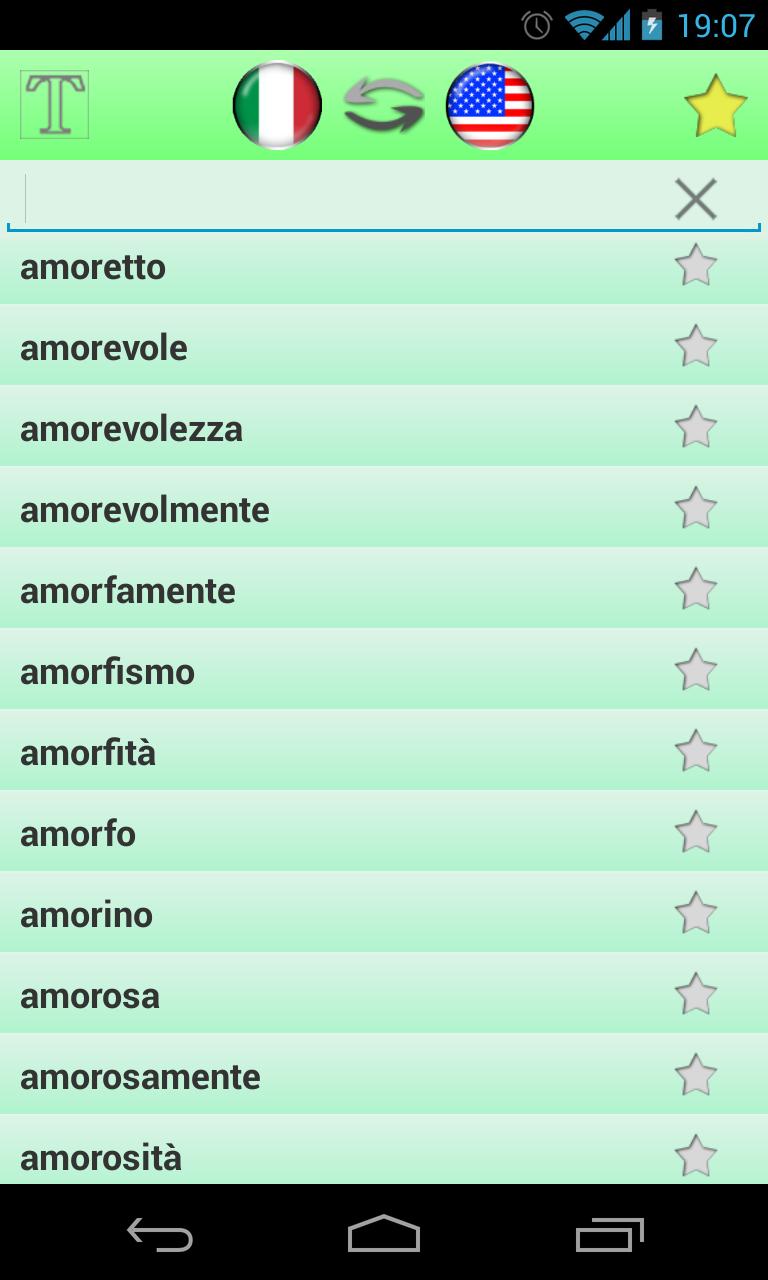Tap the star beside amorosa
The image size is (768, 1280).
695,995
